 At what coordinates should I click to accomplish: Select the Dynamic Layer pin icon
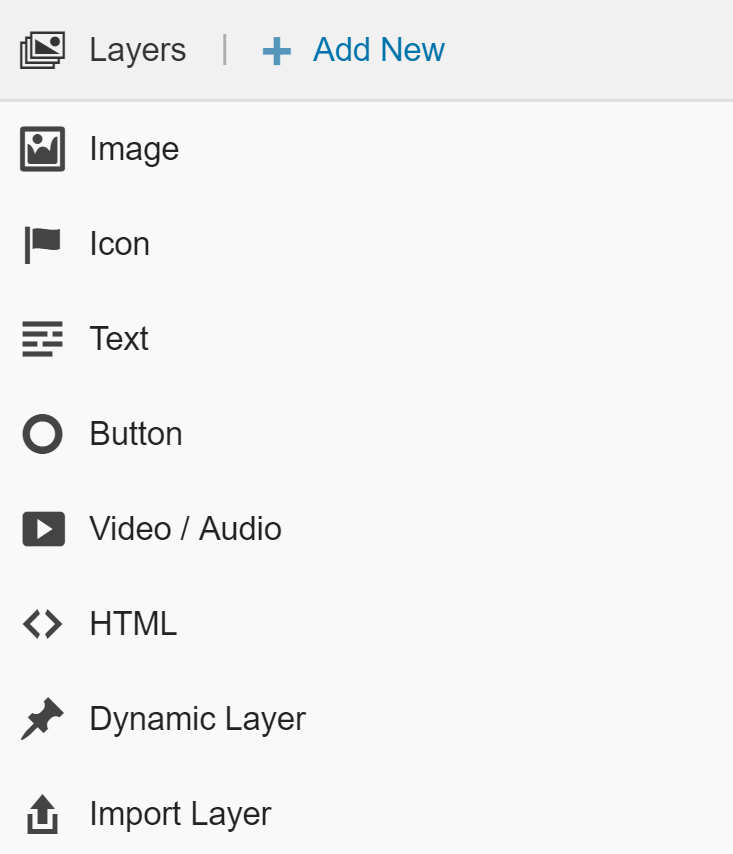(42, 718)
